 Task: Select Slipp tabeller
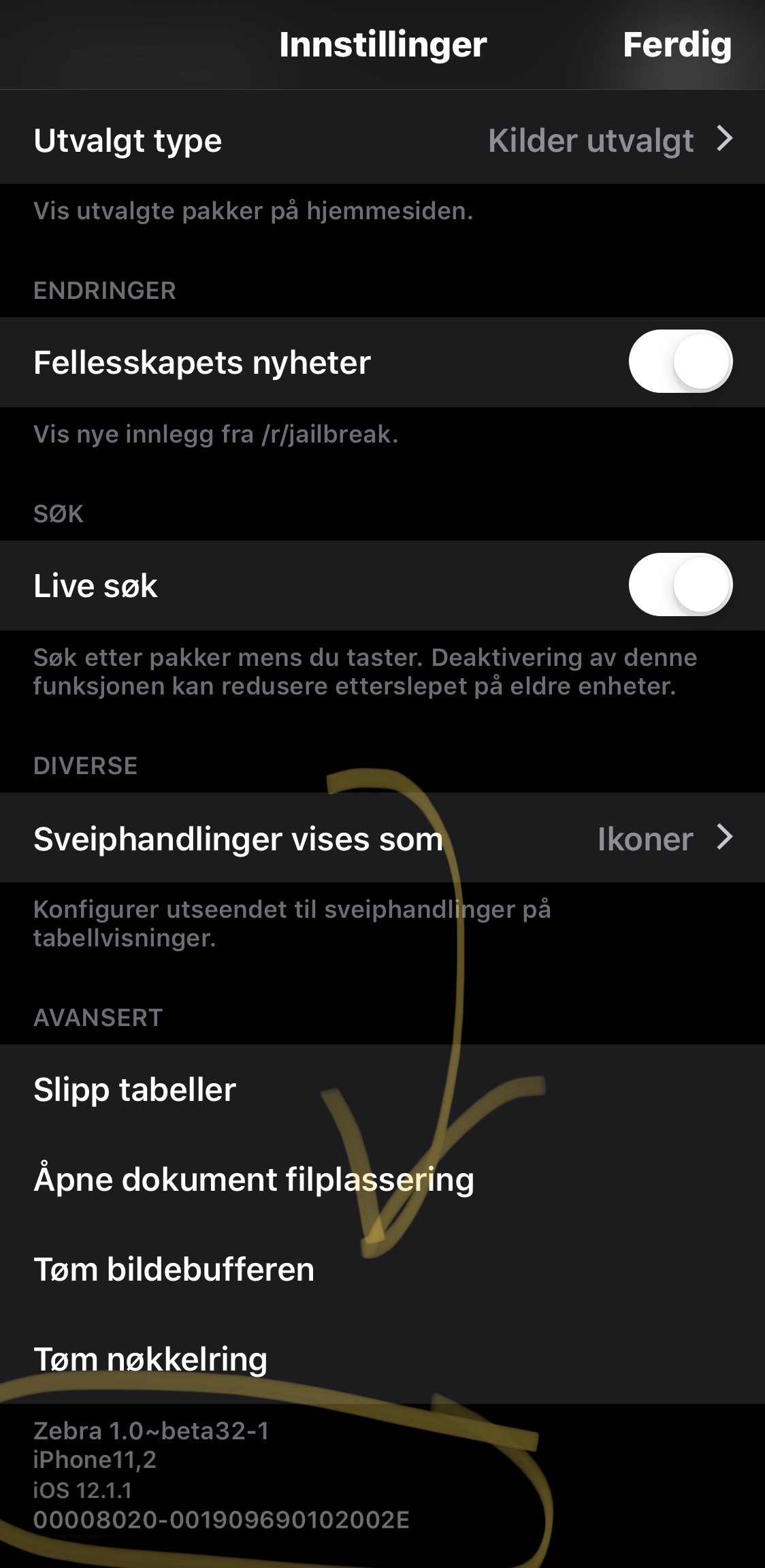tap(382, 1089)
